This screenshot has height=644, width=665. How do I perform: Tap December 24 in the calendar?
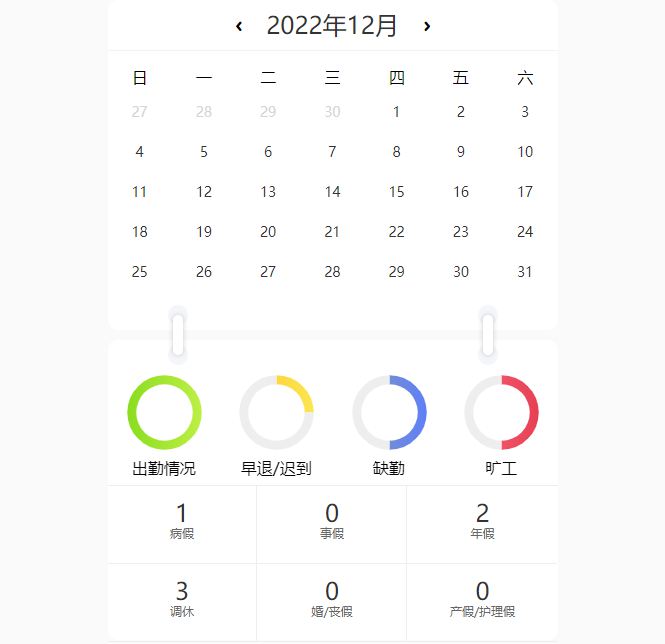(525, 232)
